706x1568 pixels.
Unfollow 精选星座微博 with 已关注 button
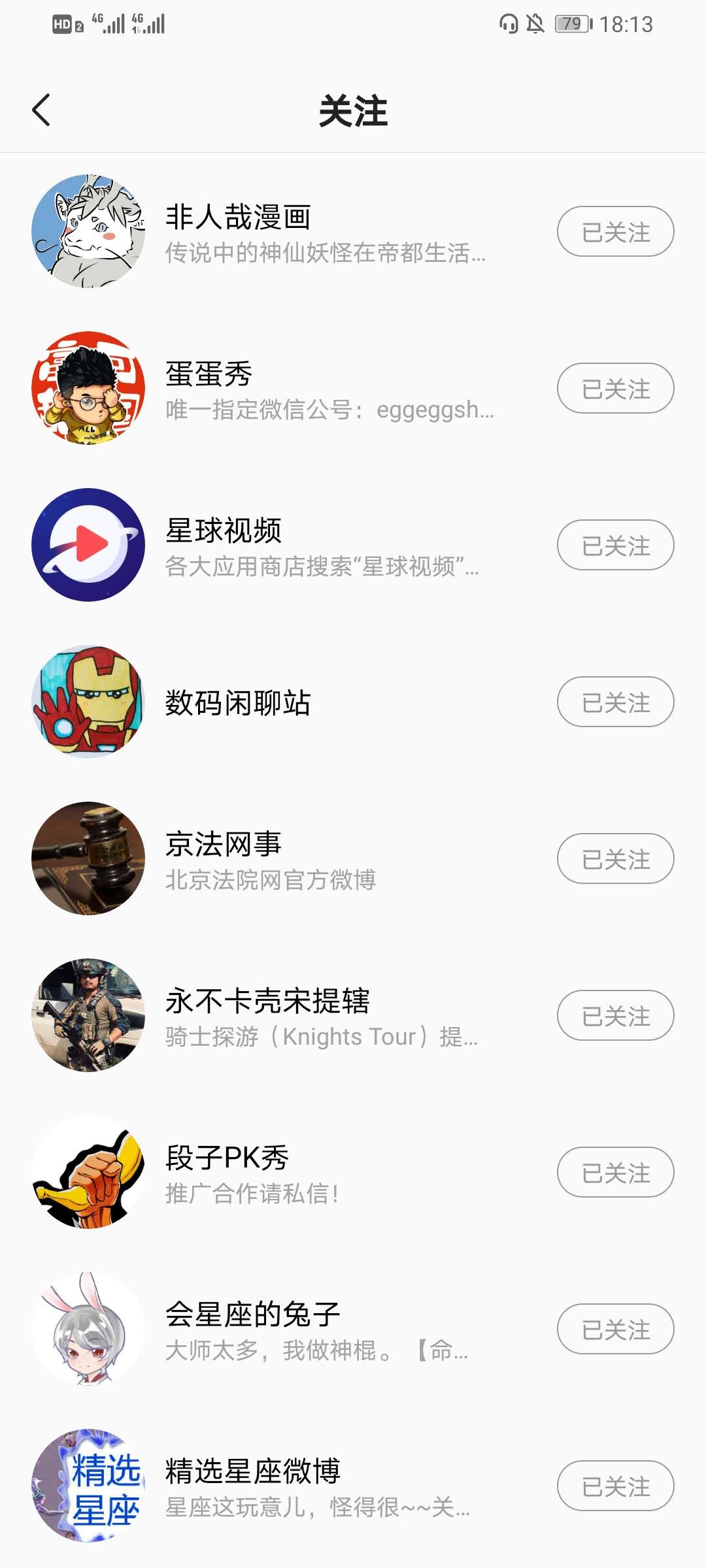click(x=615, y=1486)
